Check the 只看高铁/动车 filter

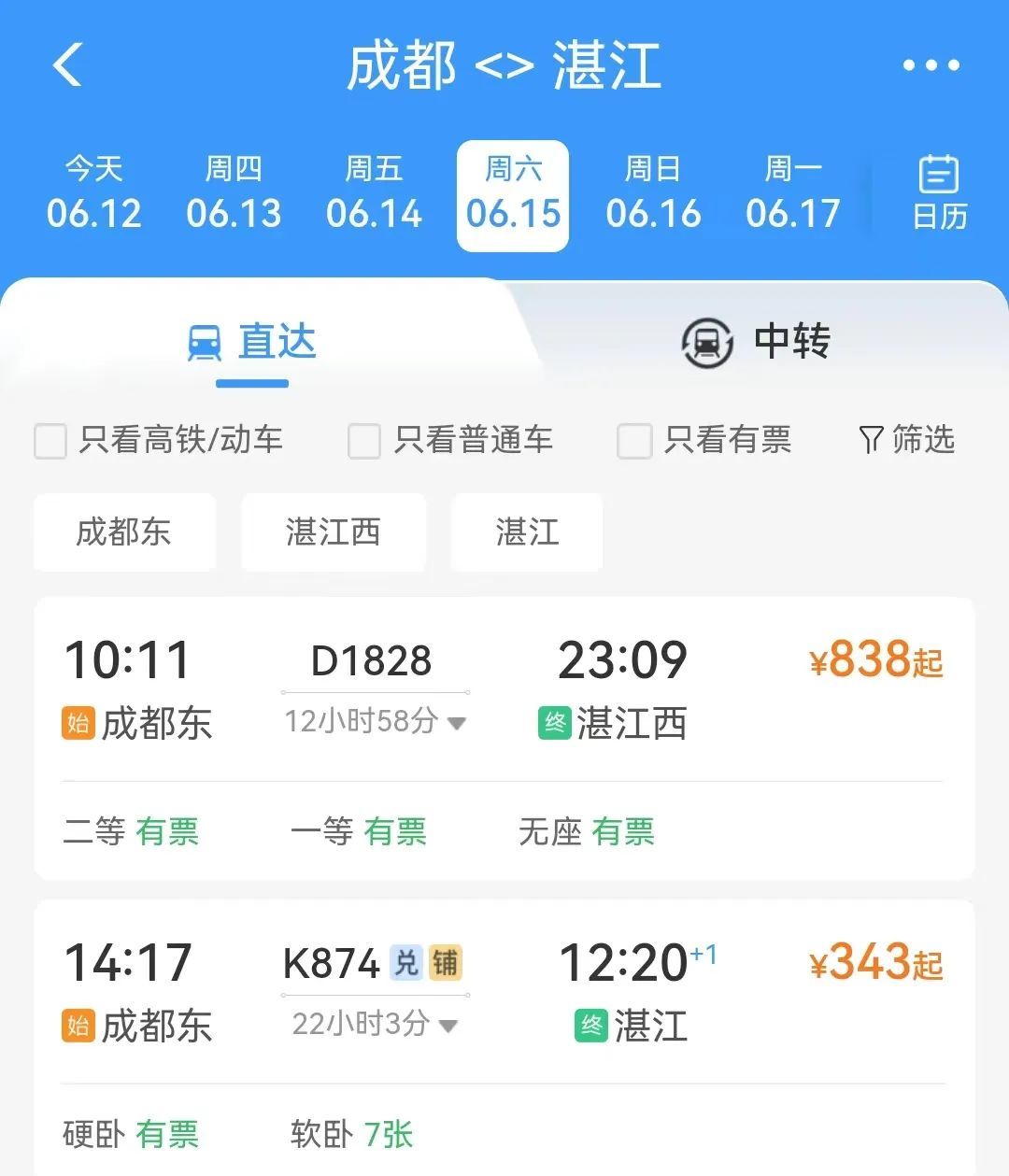point(50,441)
